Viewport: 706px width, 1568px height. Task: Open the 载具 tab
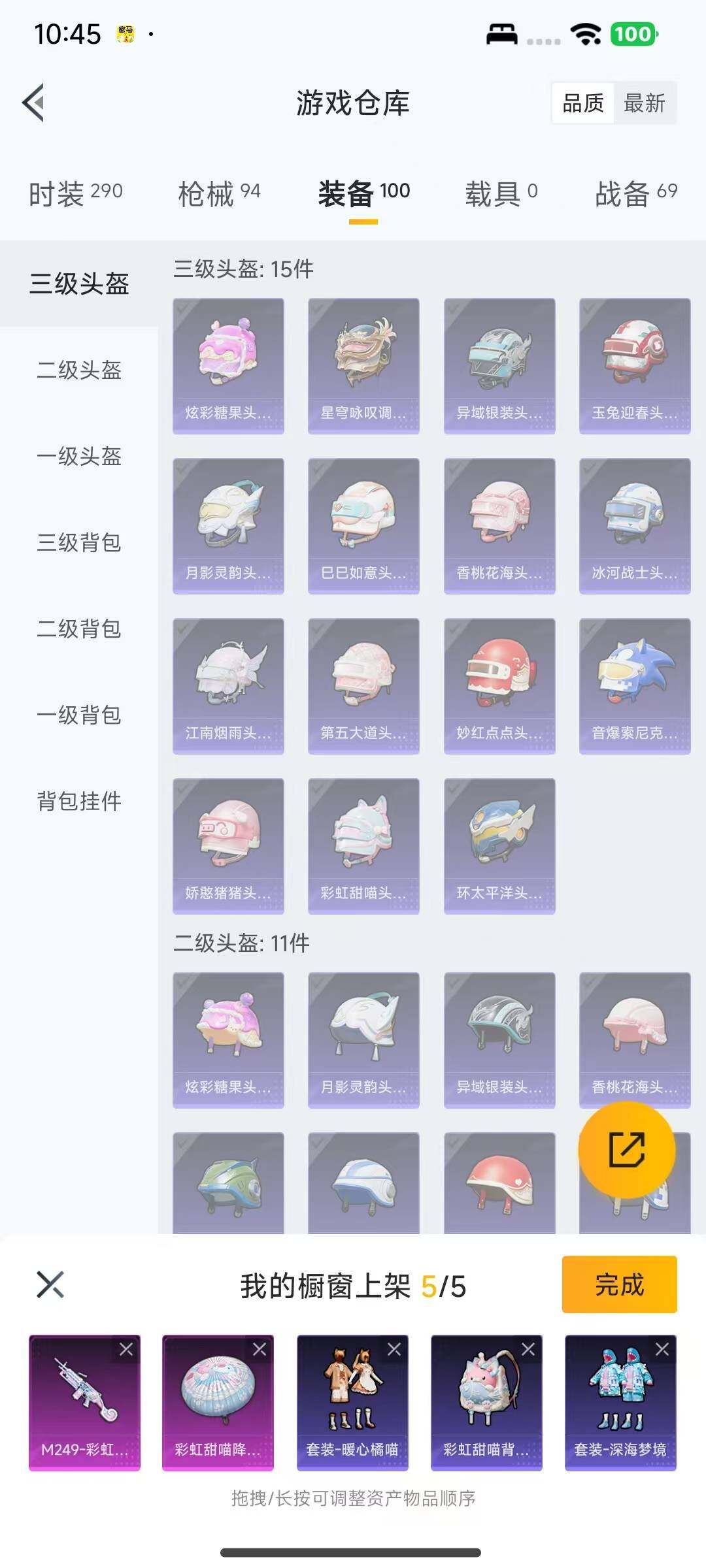(x=501, y=193)
